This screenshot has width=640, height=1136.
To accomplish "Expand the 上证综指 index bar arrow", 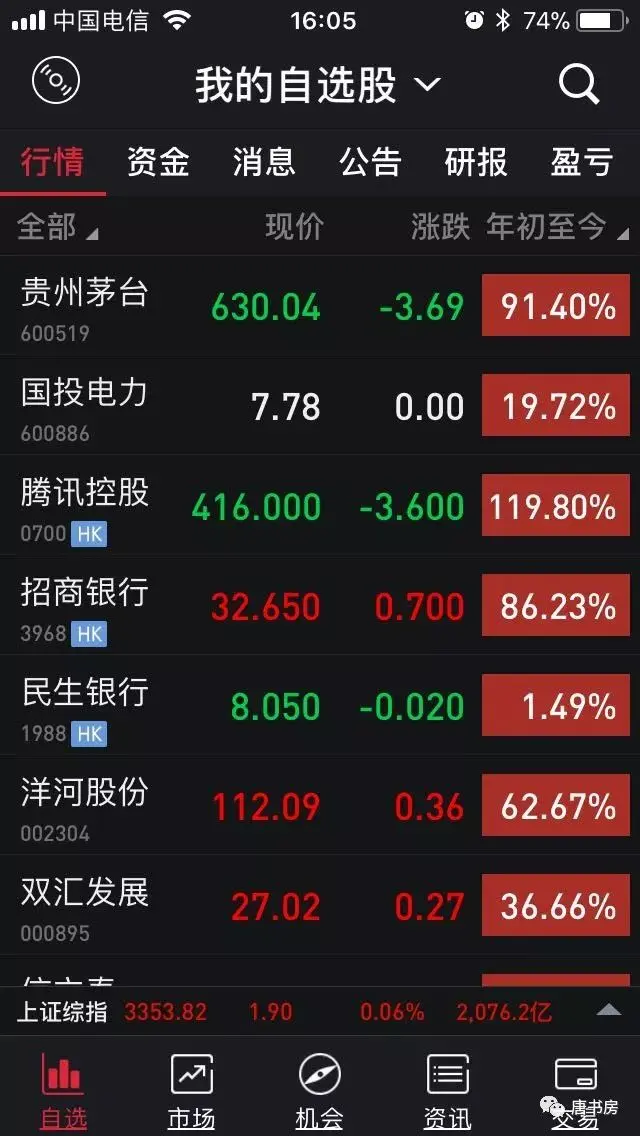I will pos(608,1011).
